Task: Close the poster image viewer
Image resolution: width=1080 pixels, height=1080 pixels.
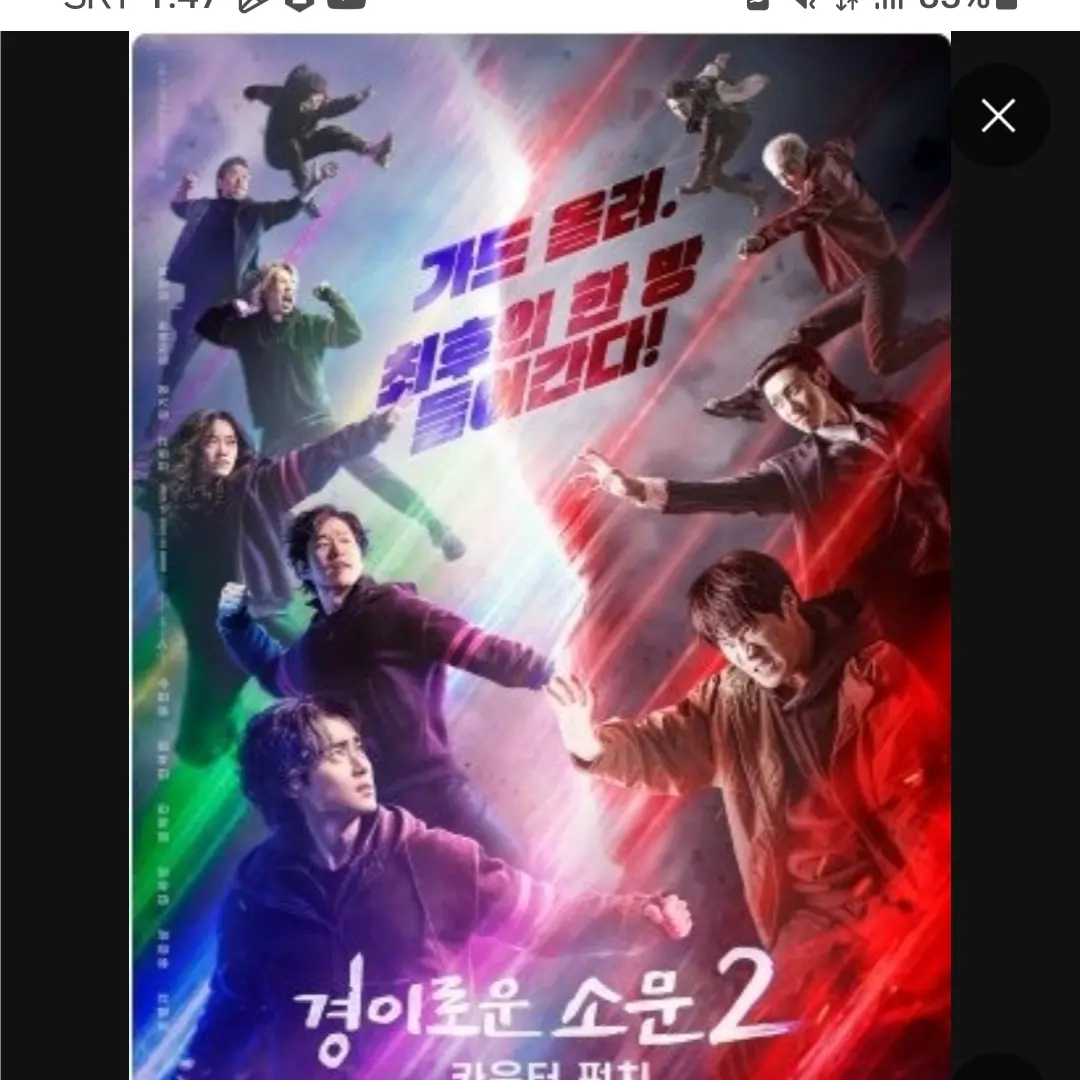Action: [x=998, y=116]
